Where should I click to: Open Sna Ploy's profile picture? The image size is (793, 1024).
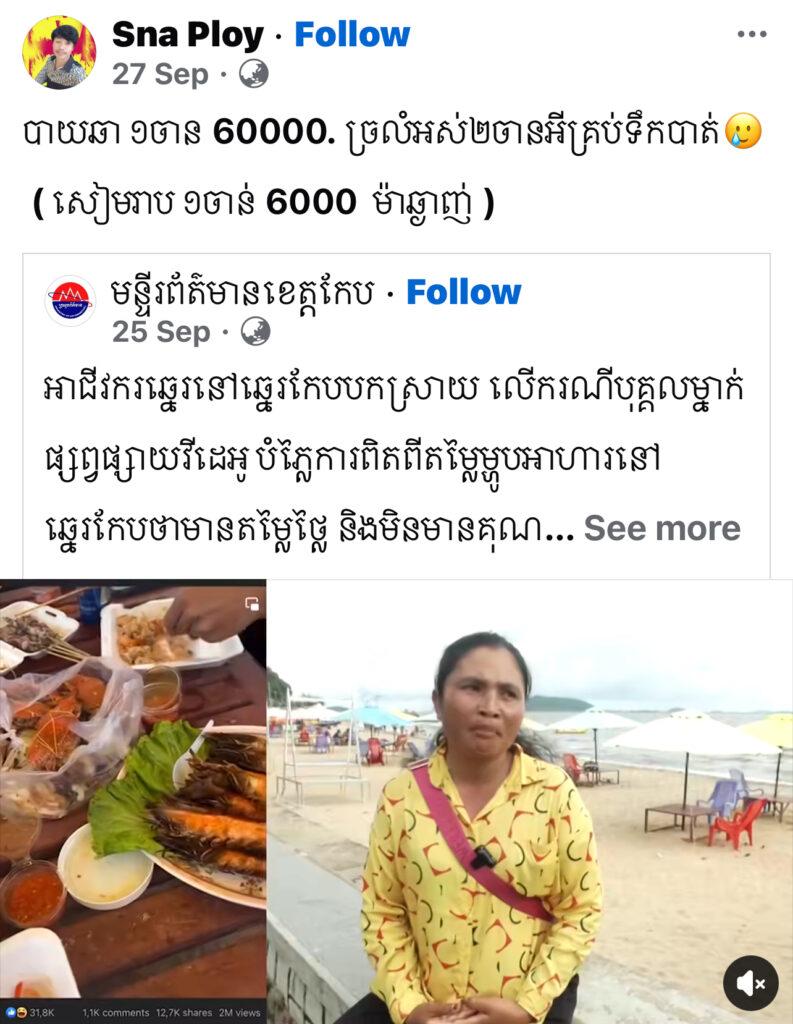(59, 52)
